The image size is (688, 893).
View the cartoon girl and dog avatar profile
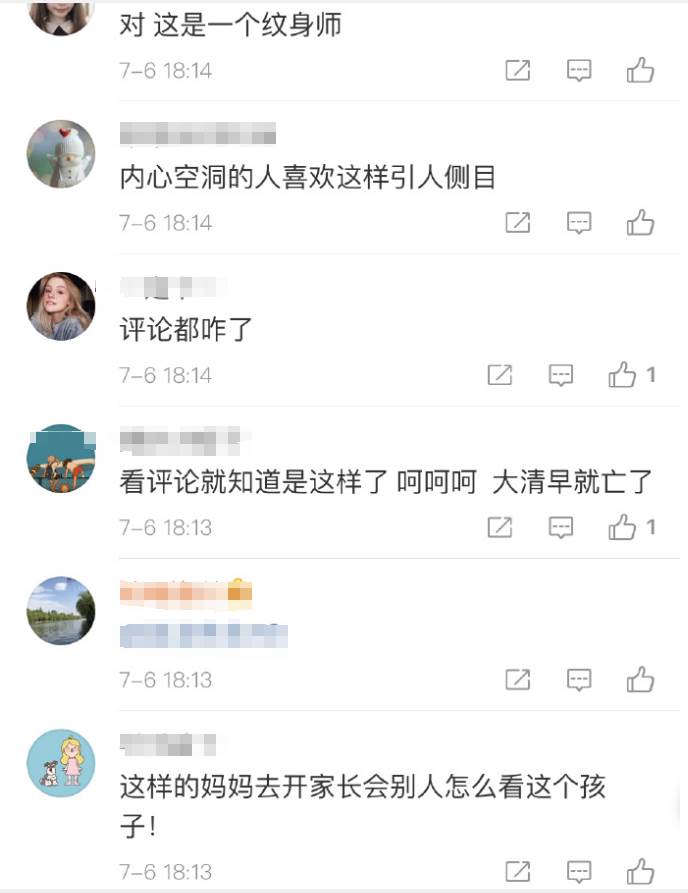[x=61, y=763]
